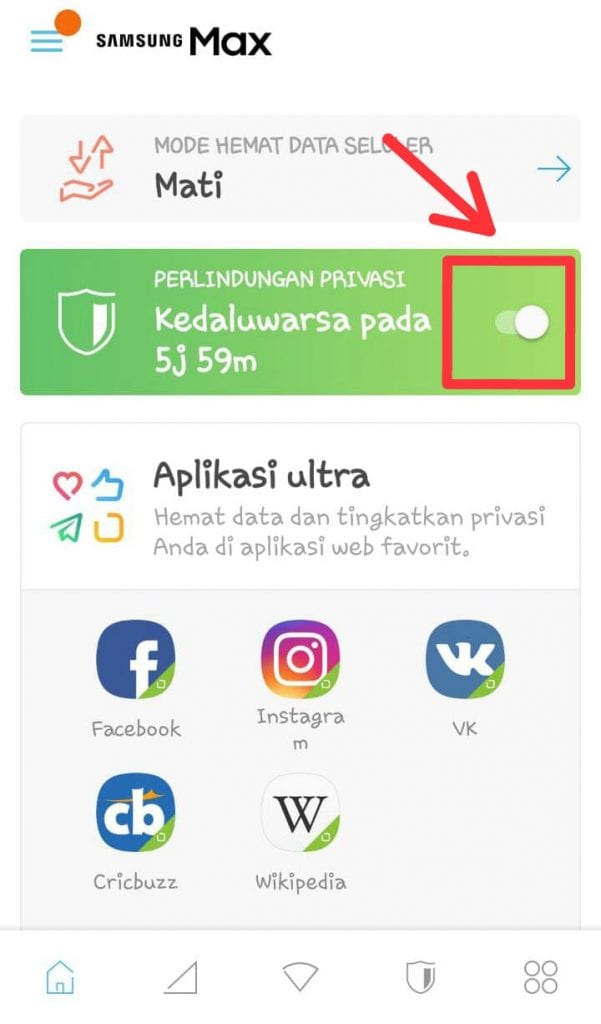The height and width of the screenshot is (1024, 601).
Task: Open the Wikipedia ultra app
Action: coord(300,811)
